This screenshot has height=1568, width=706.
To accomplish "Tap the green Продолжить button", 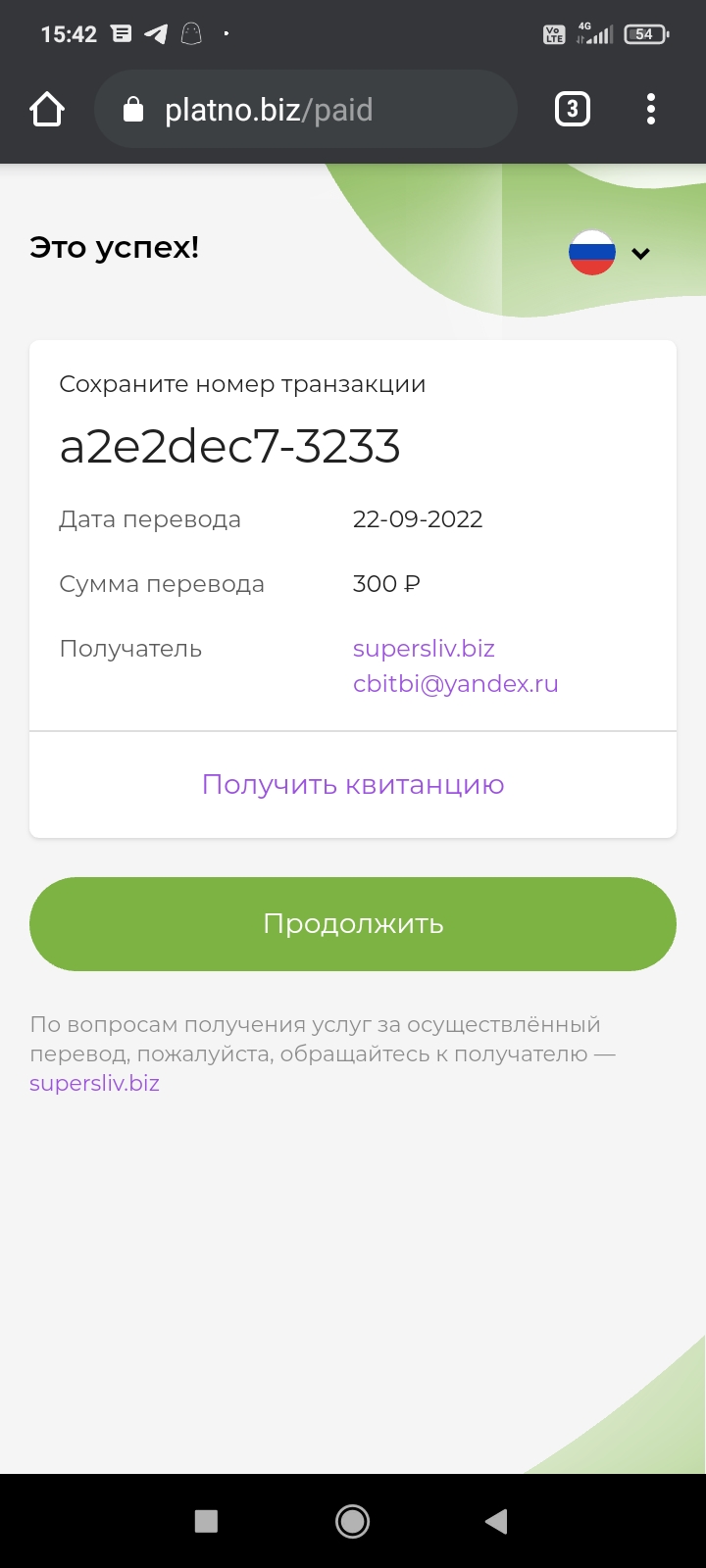I will [x=353, y=924].
